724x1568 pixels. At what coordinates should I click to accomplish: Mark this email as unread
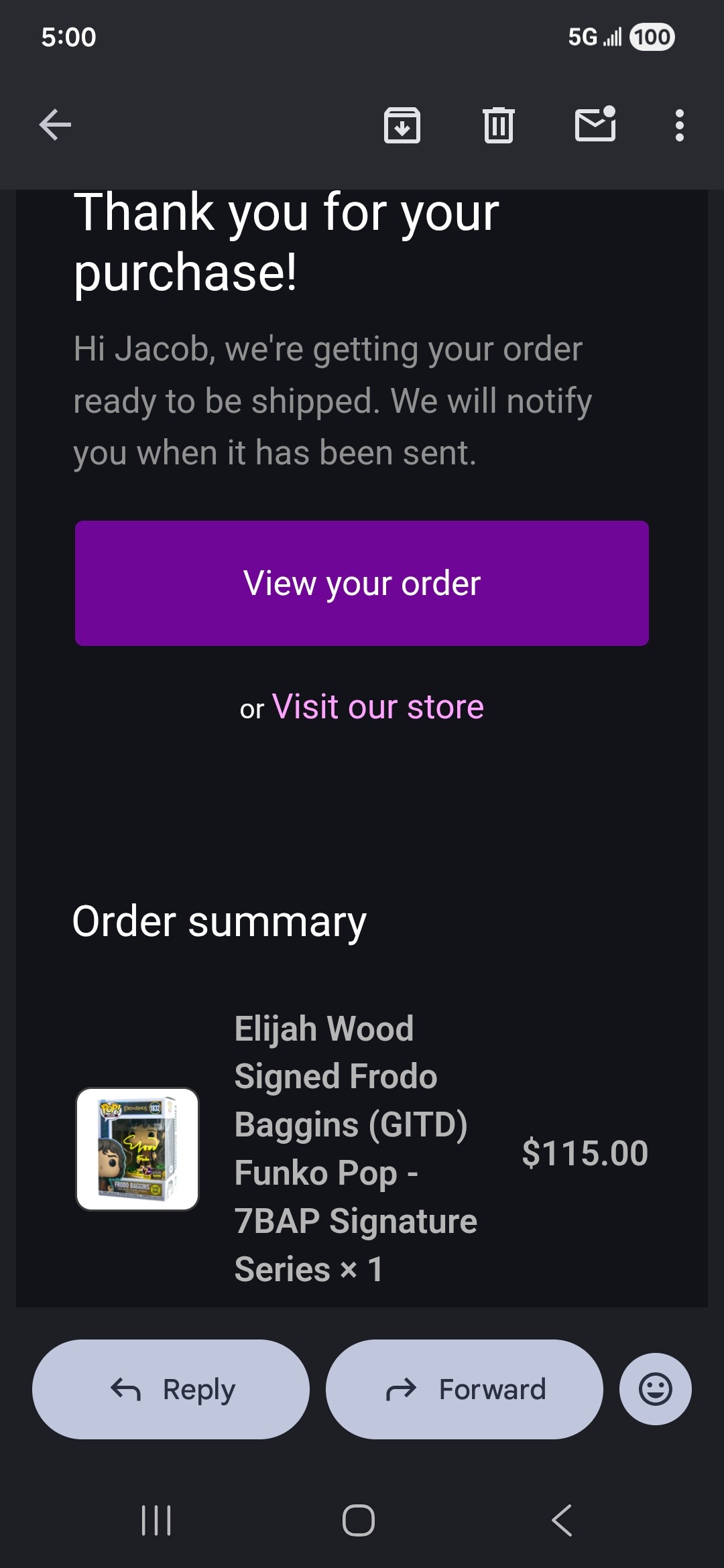pyautogui.click(x=595, y=125)
